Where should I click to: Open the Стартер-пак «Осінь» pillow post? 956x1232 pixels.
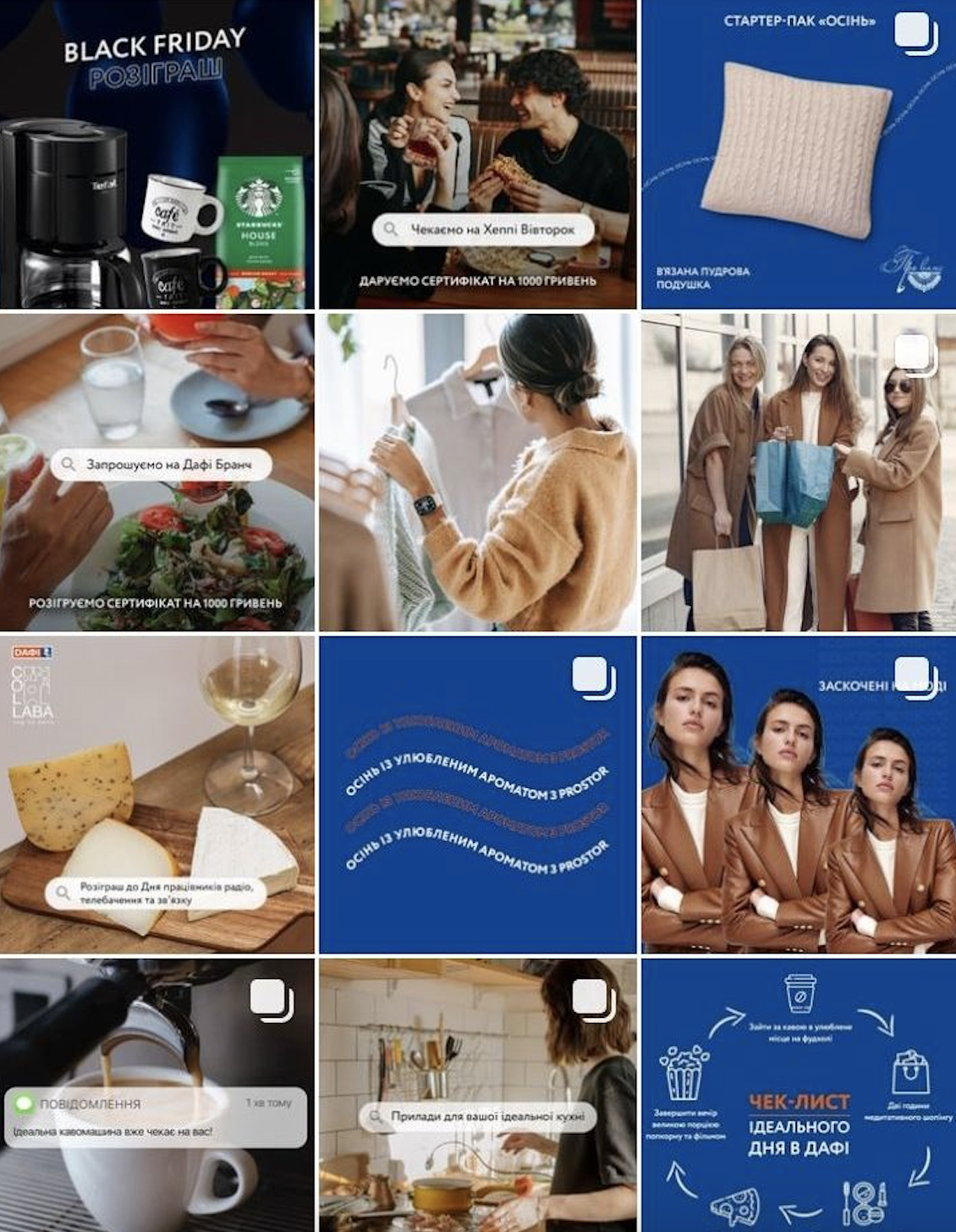coord(799,154)
